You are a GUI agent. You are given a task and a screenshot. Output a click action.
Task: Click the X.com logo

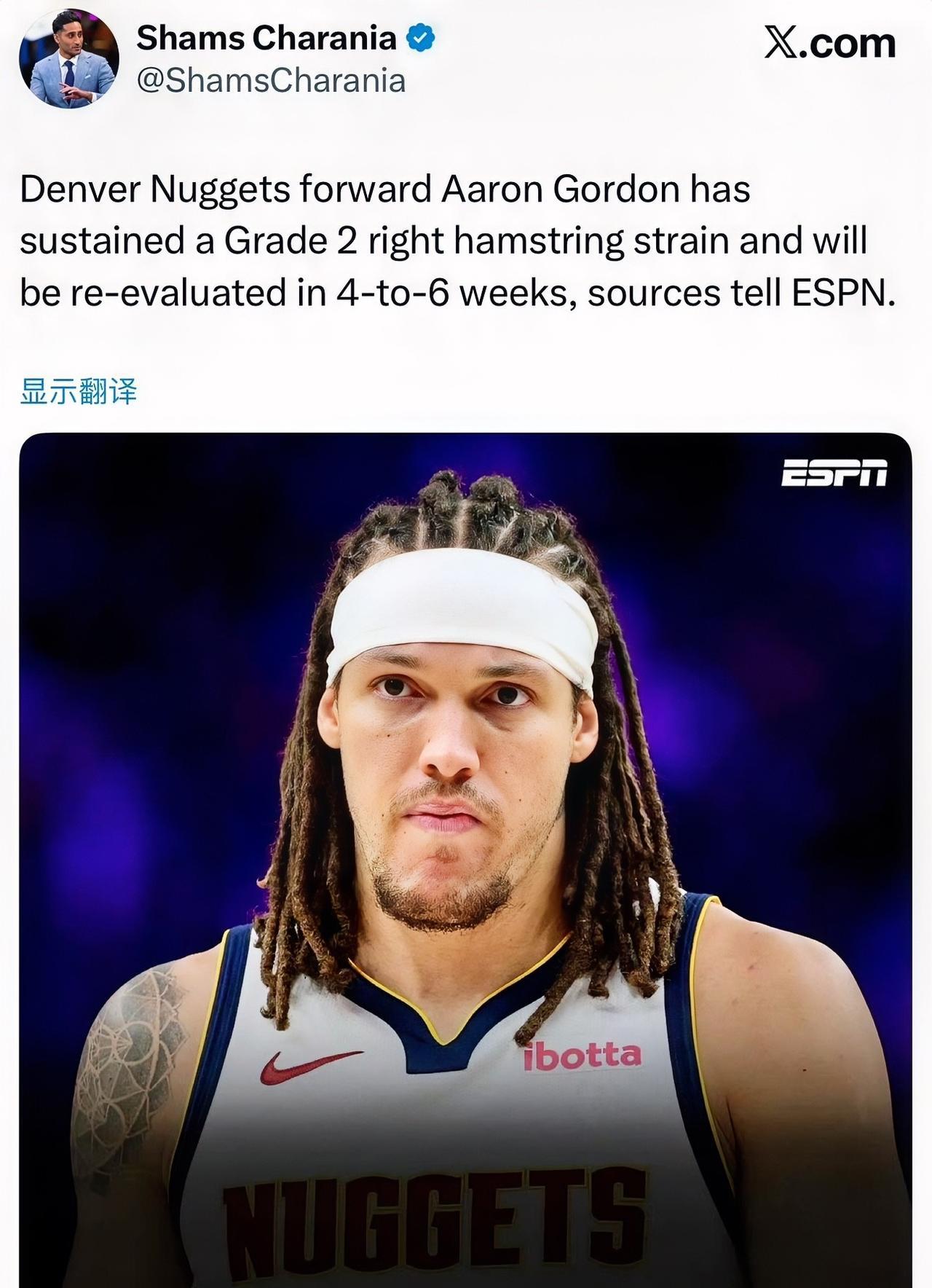[x=829, y=43]
